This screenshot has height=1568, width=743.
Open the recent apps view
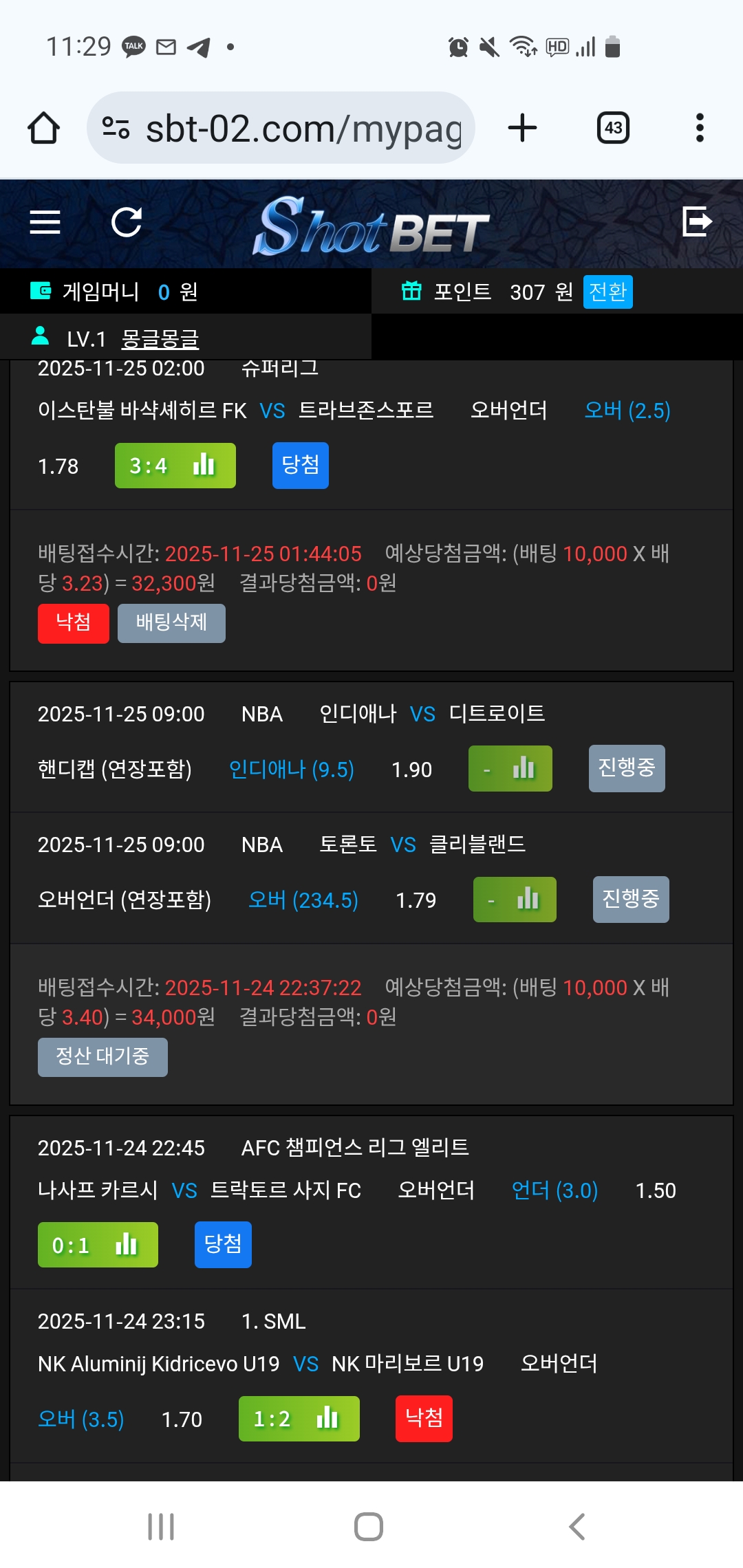[161, 1527]
